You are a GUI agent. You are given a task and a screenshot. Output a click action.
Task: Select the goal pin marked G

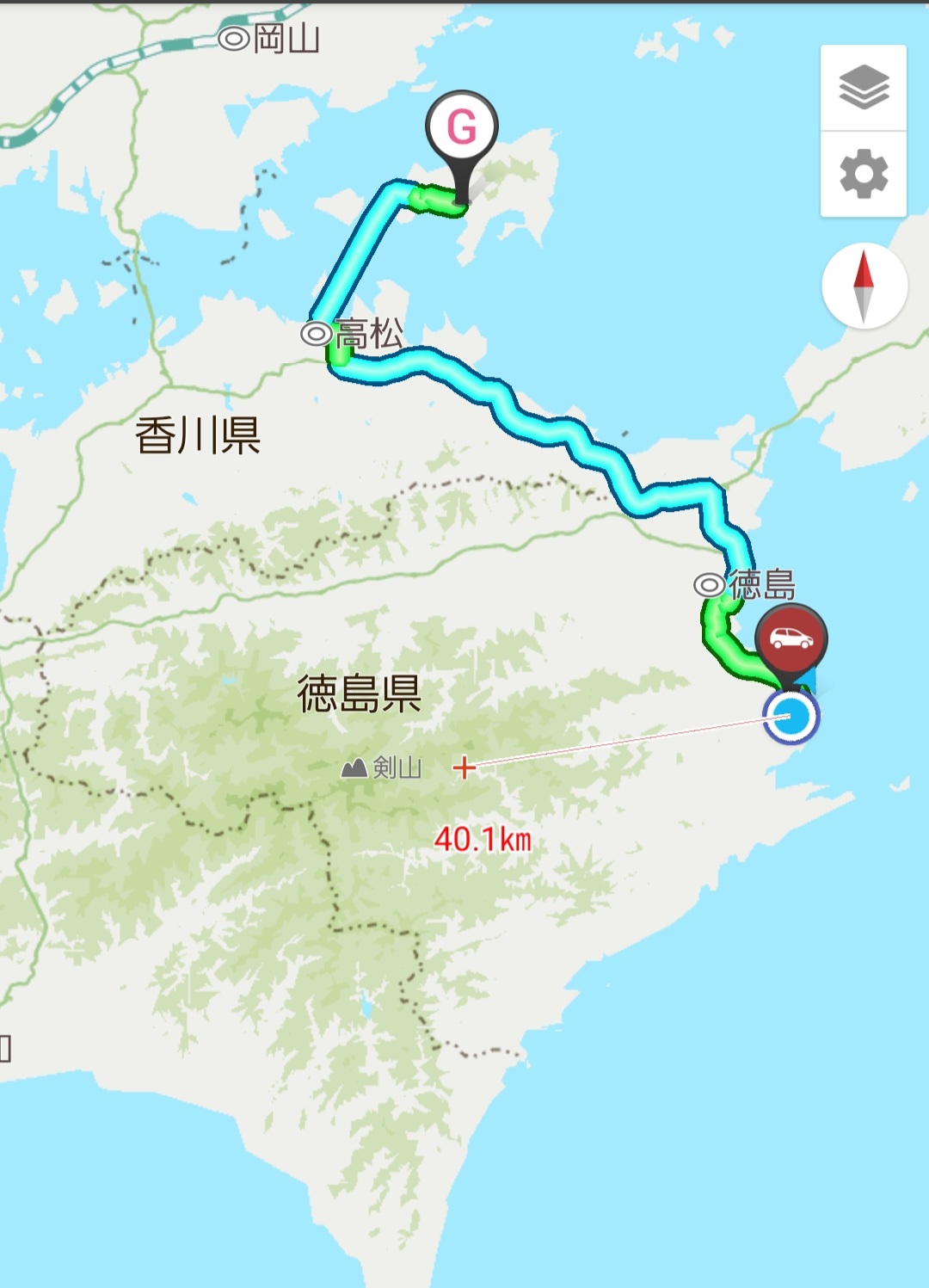click(x=462, y=128)
